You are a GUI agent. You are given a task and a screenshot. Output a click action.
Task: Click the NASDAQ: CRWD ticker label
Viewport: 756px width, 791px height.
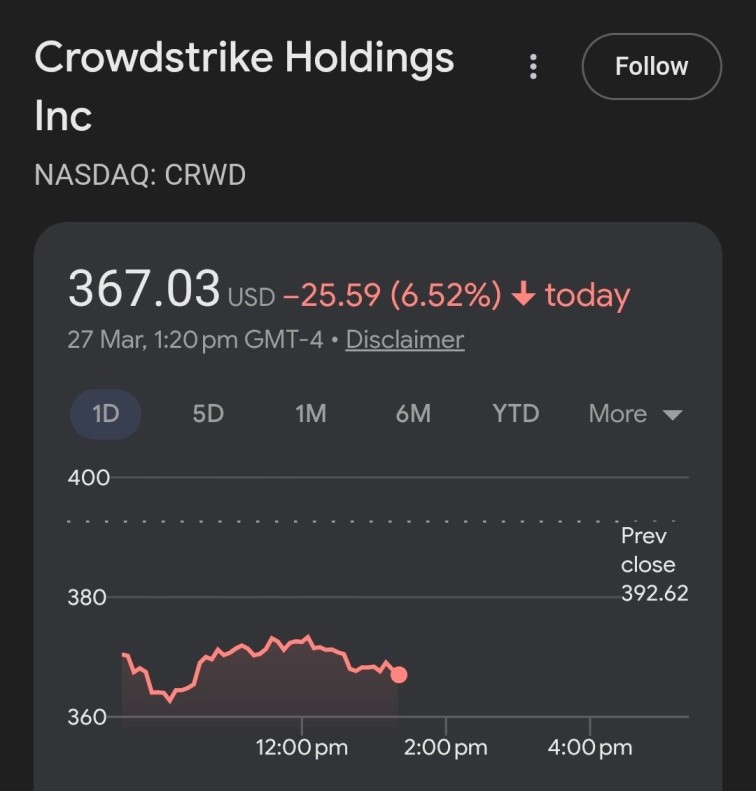[140, 175]
